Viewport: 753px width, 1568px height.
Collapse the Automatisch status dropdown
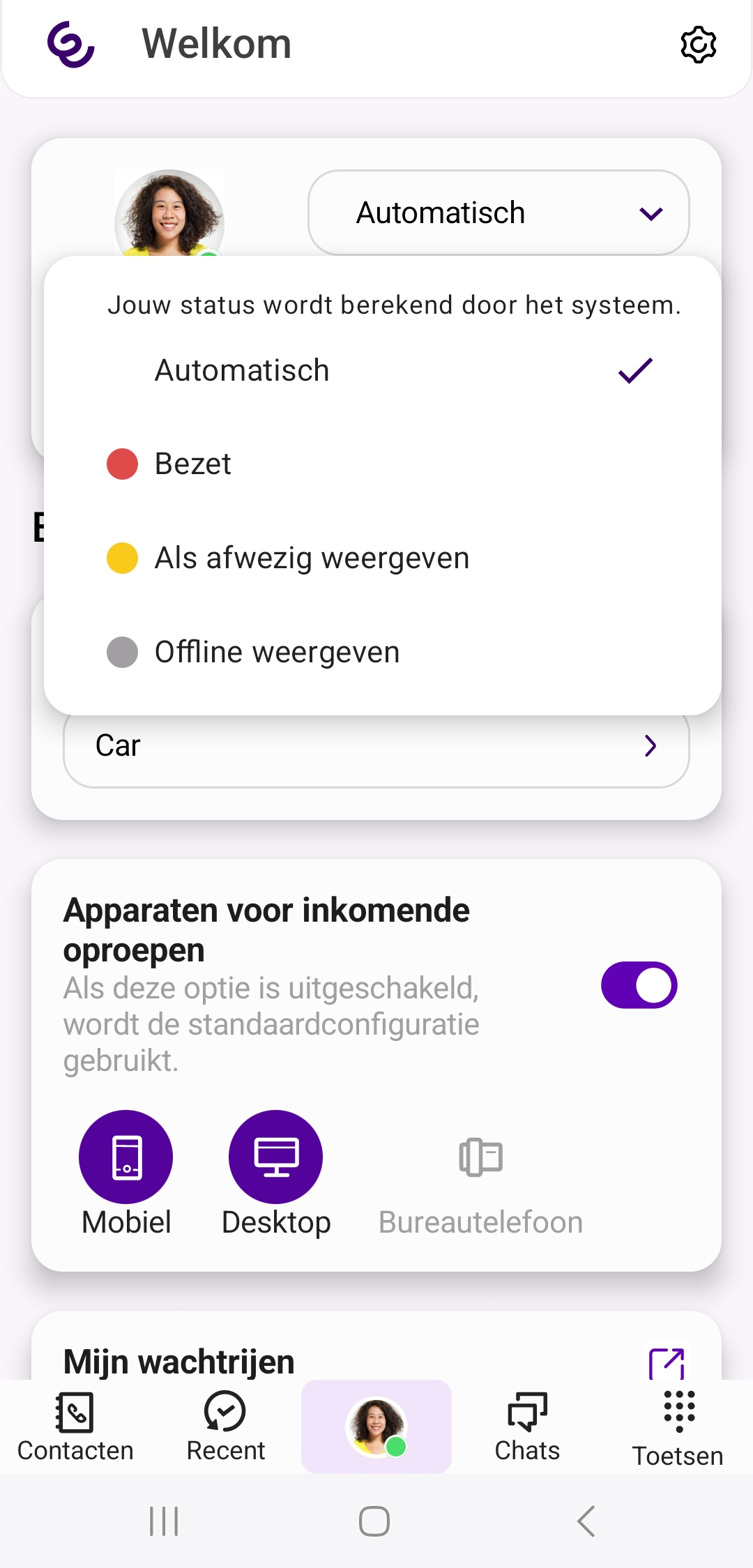(x=499, y=213)
